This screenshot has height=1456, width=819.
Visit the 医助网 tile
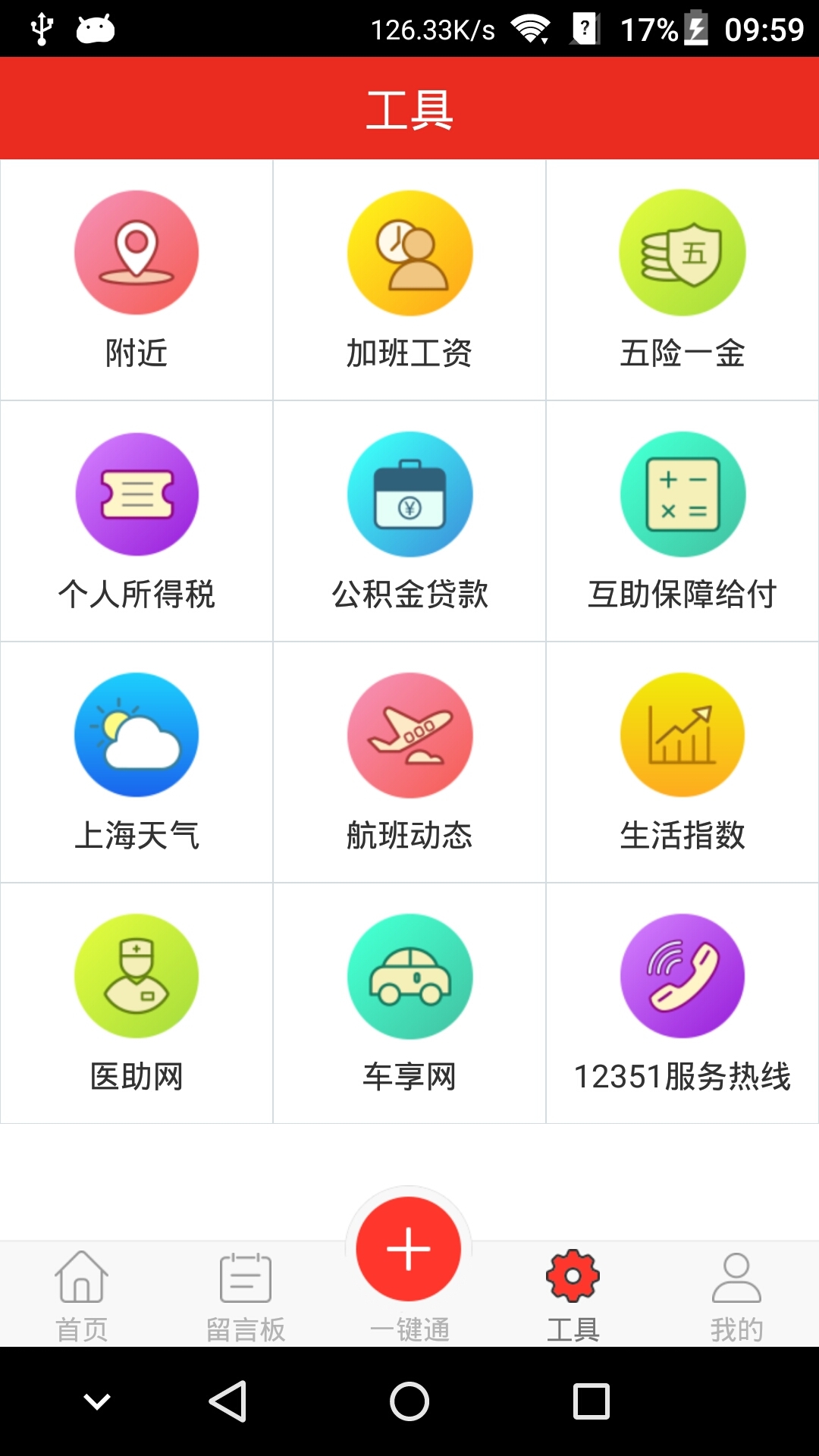[136, 1003]
